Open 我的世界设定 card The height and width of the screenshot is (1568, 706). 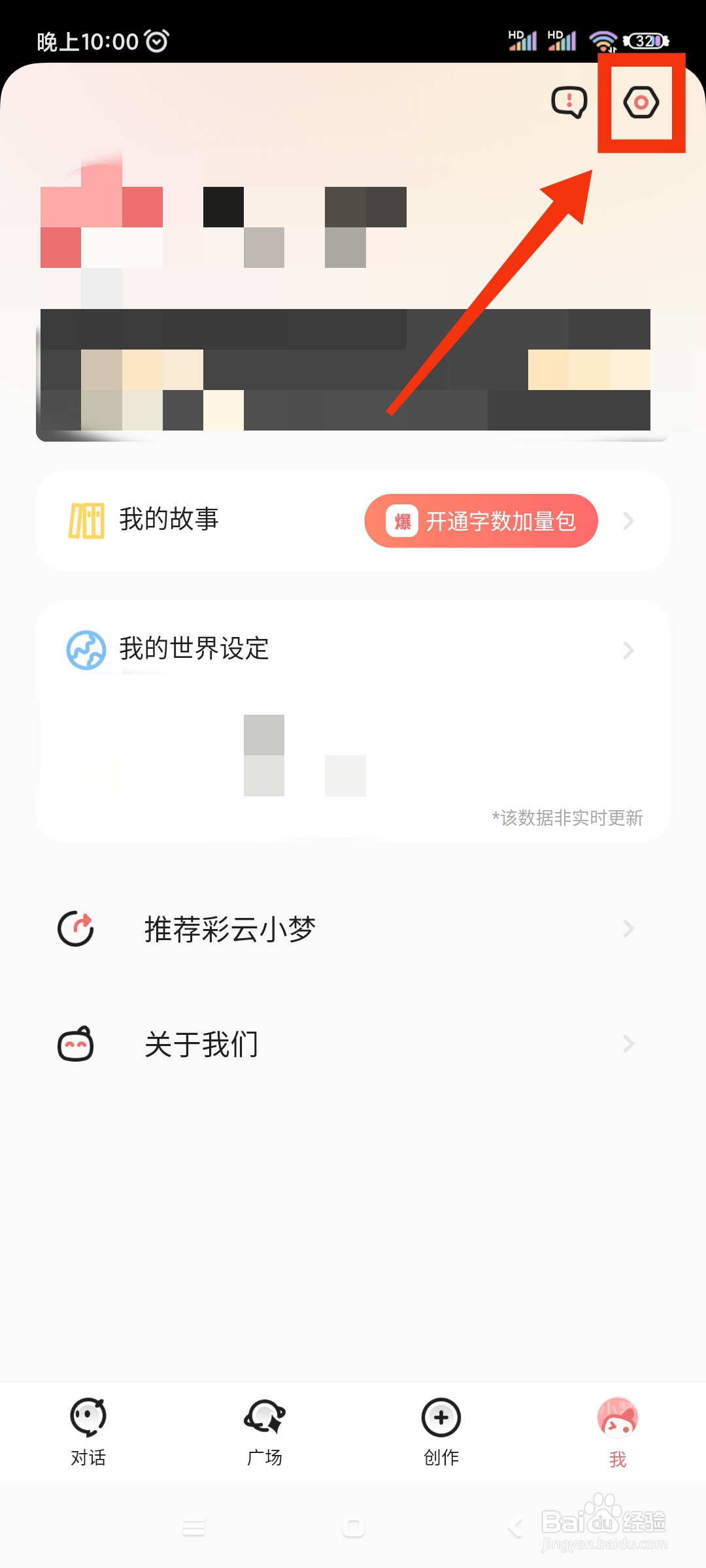pyautogui.click(x=353, y=721)
